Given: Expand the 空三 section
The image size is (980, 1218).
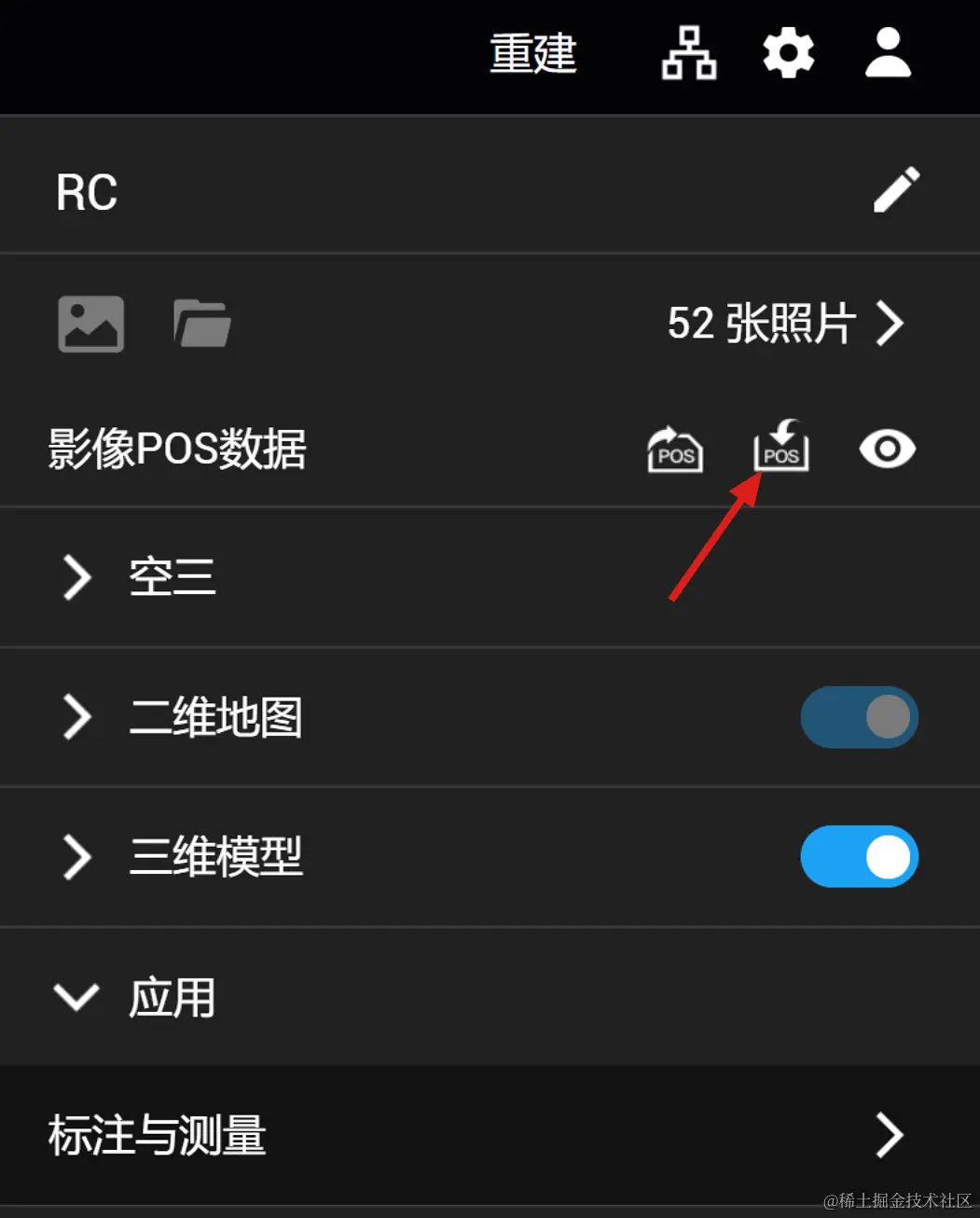Looking at the screenshot, I should coord(77,576).
